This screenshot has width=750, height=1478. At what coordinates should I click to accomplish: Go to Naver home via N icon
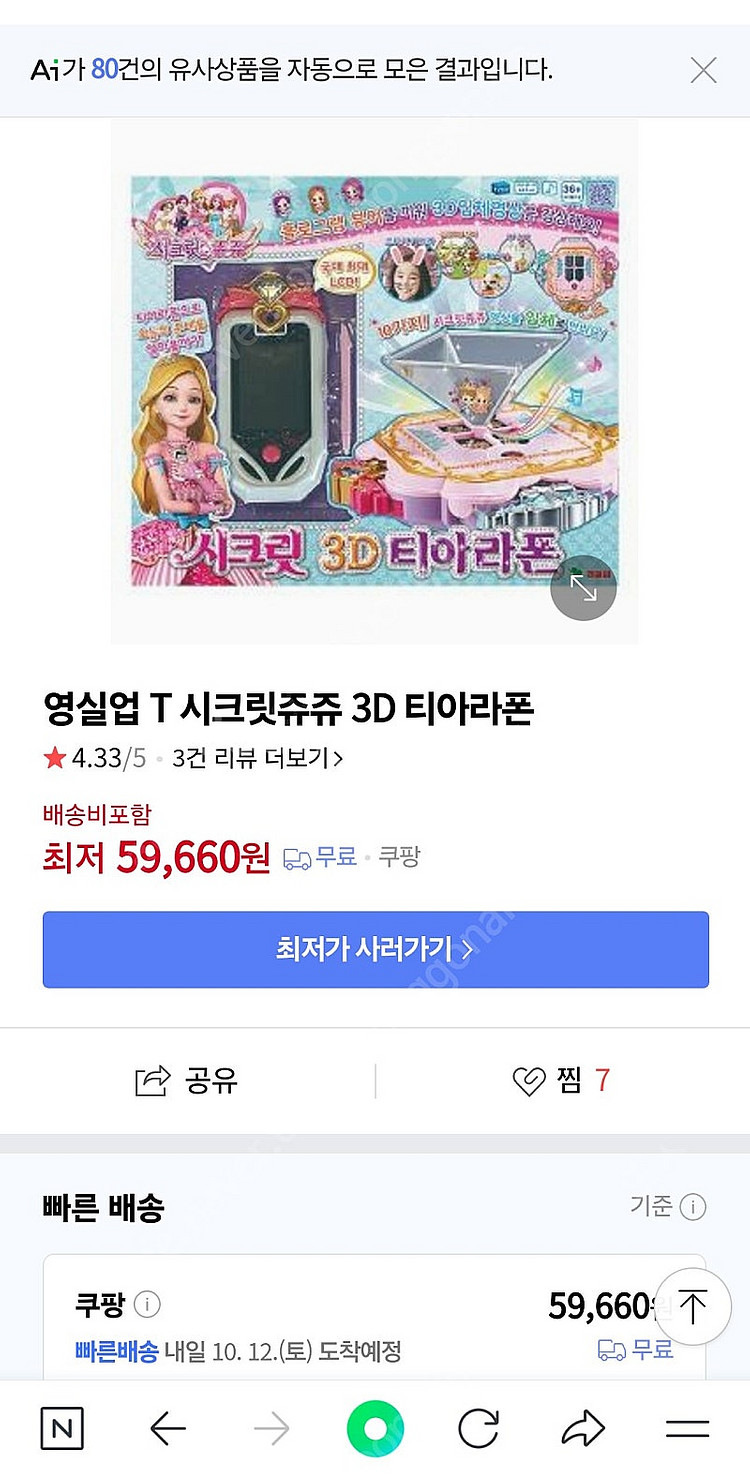coord(62,1429)
